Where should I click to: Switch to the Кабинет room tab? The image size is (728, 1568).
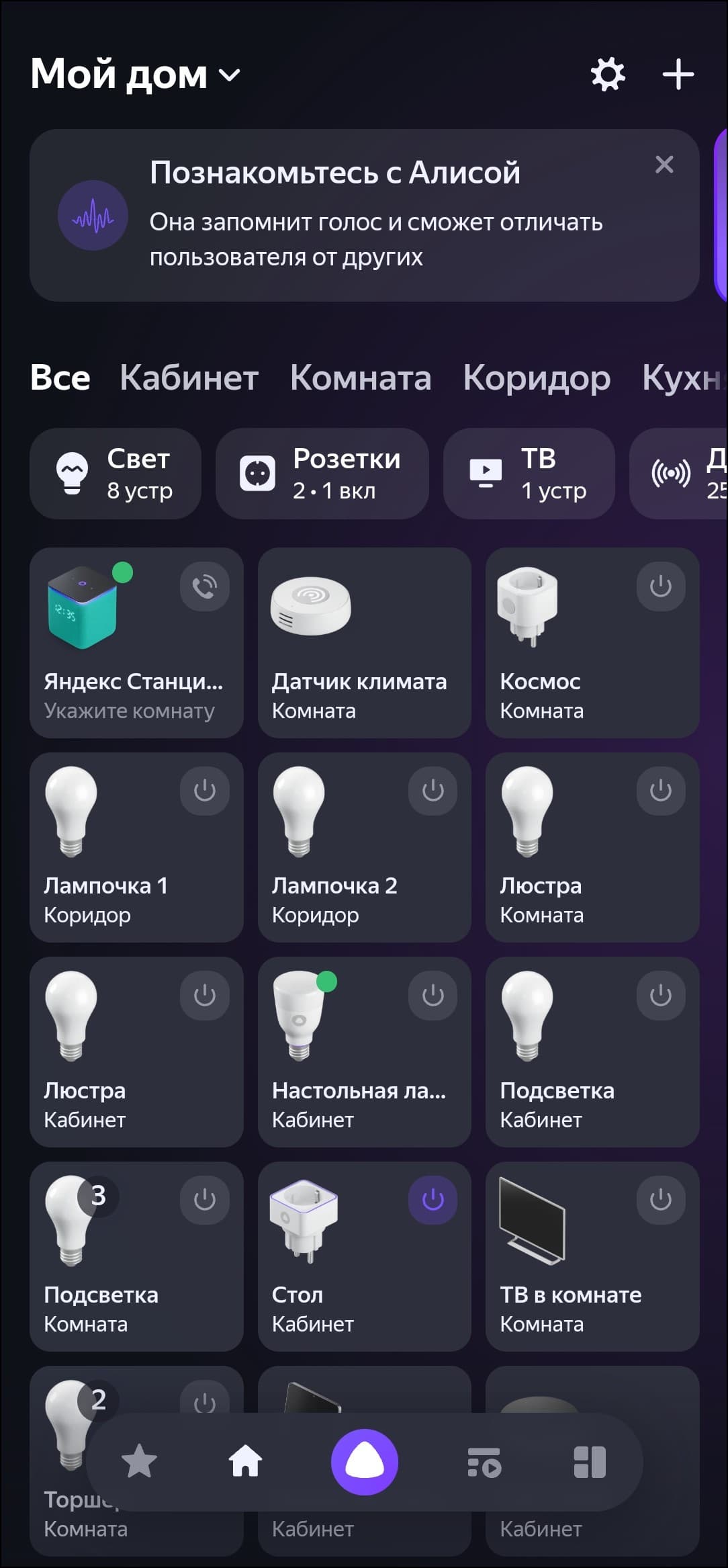coord(189,378)
